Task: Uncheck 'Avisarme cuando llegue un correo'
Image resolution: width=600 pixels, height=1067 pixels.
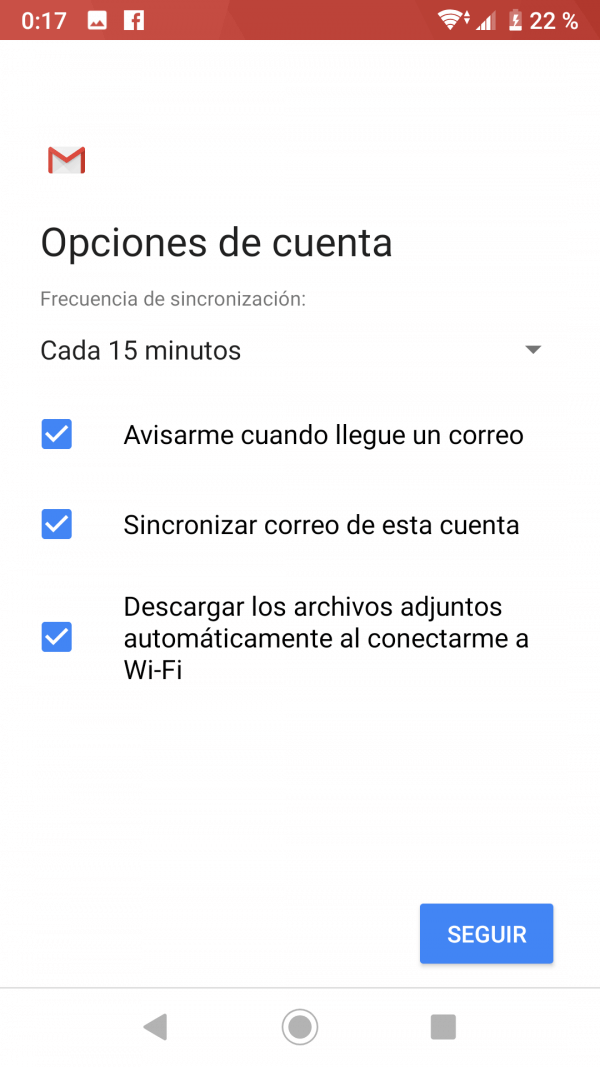Action: tap(57, 435)
